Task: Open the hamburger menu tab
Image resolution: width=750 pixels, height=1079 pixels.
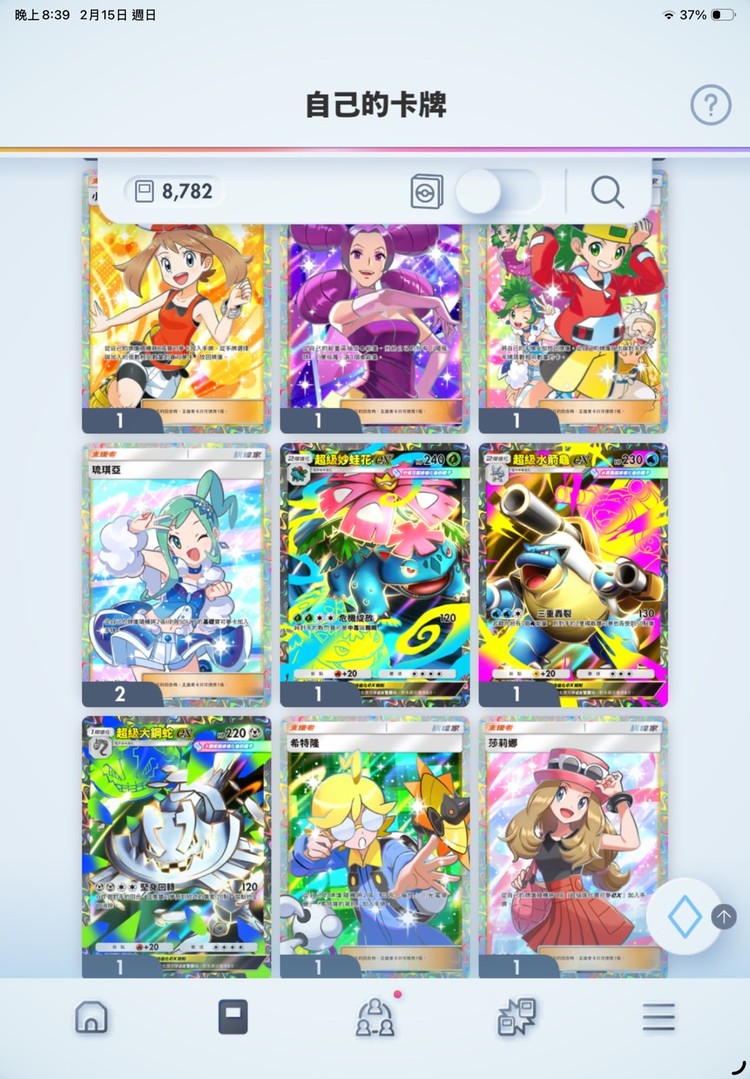Action: [659, 1017]
